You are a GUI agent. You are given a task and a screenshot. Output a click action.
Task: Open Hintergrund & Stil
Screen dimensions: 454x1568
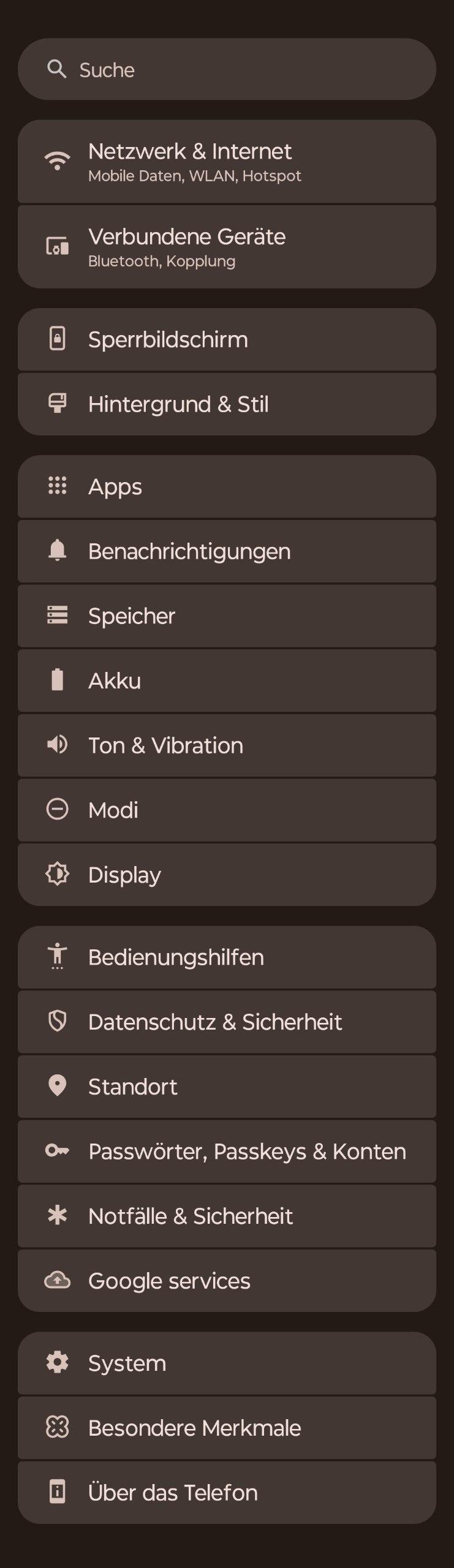click(227, 404)
